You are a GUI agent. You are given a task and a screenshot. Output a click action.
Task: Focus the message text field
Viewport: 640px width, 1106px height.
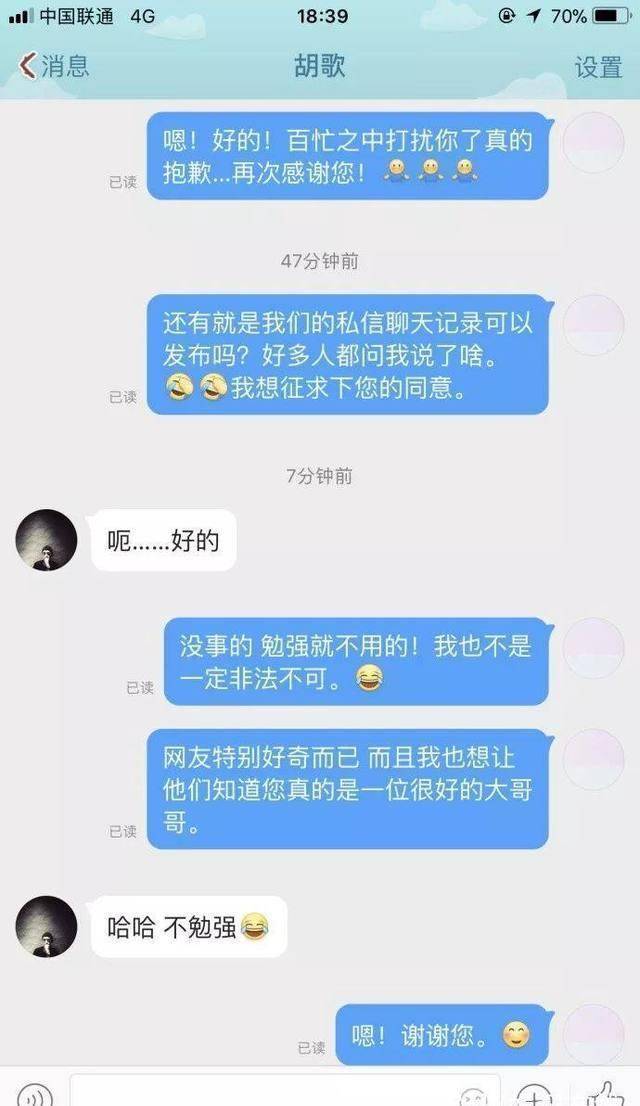click(260, 1092)
